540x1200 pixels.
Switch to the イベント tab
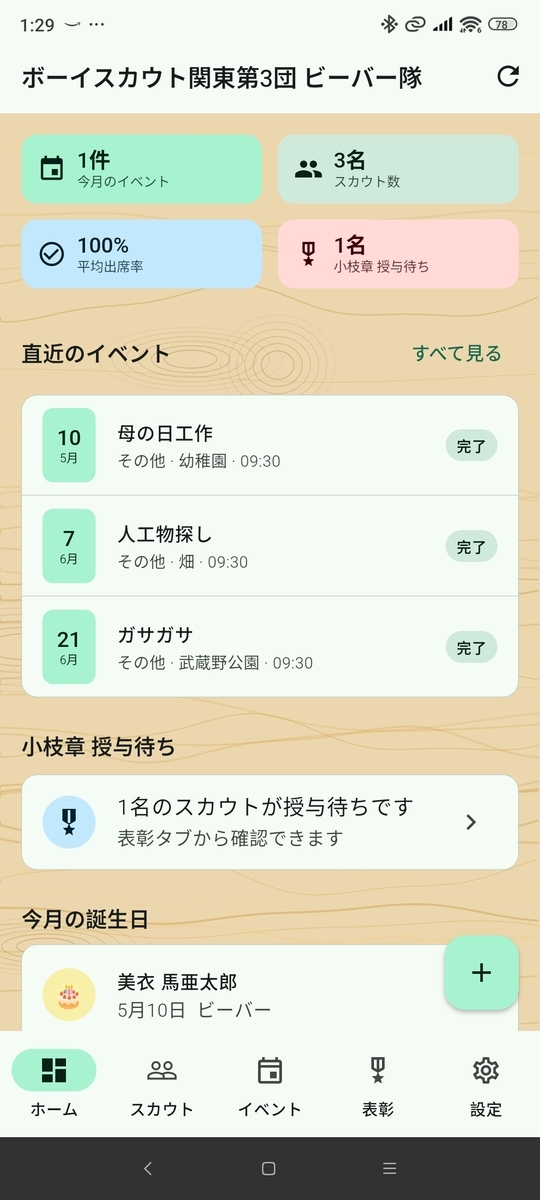270,1086
